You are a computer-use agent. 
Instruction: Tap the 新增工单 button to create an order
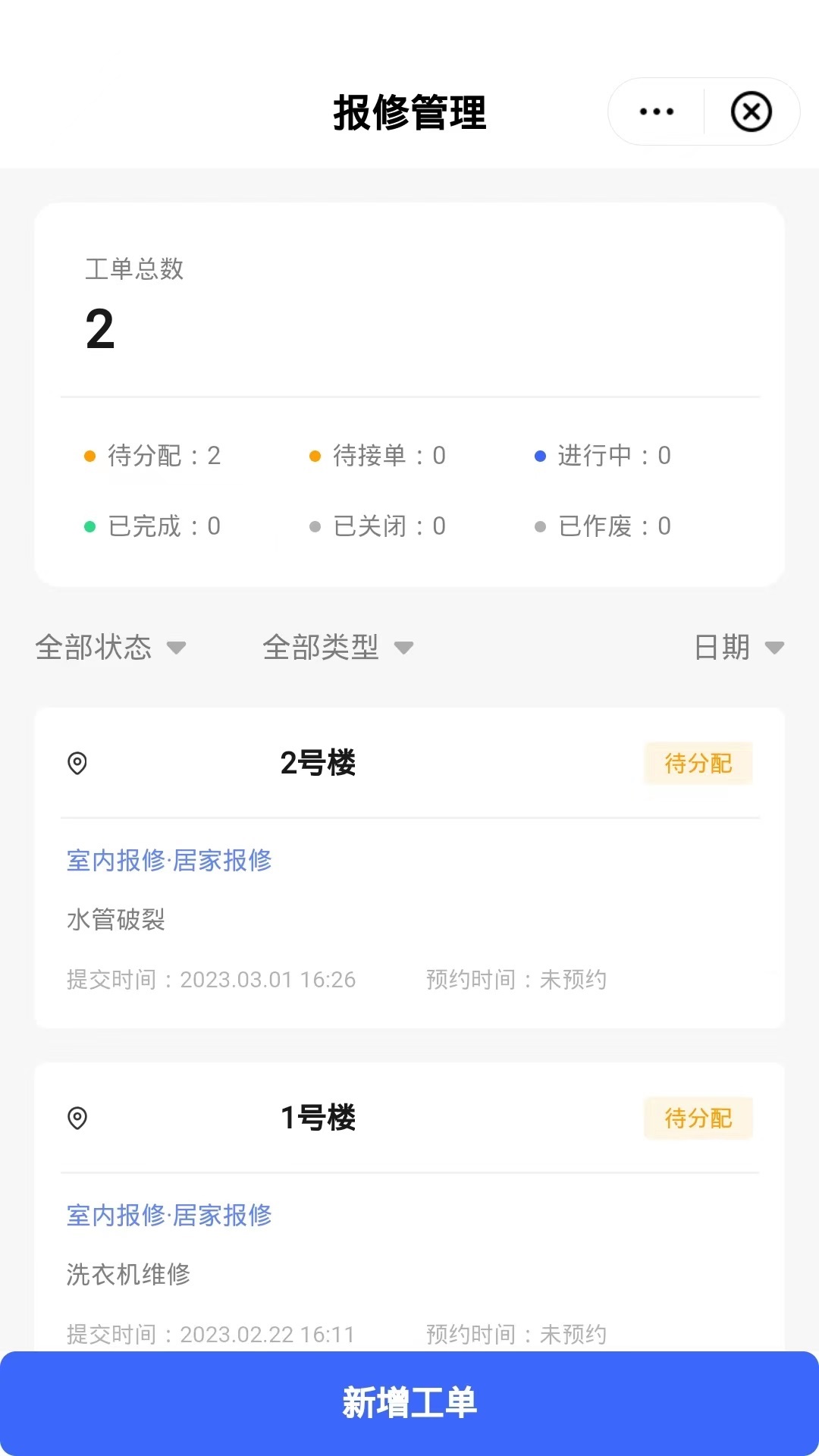pyautogui.click(x=409, y=1402)
